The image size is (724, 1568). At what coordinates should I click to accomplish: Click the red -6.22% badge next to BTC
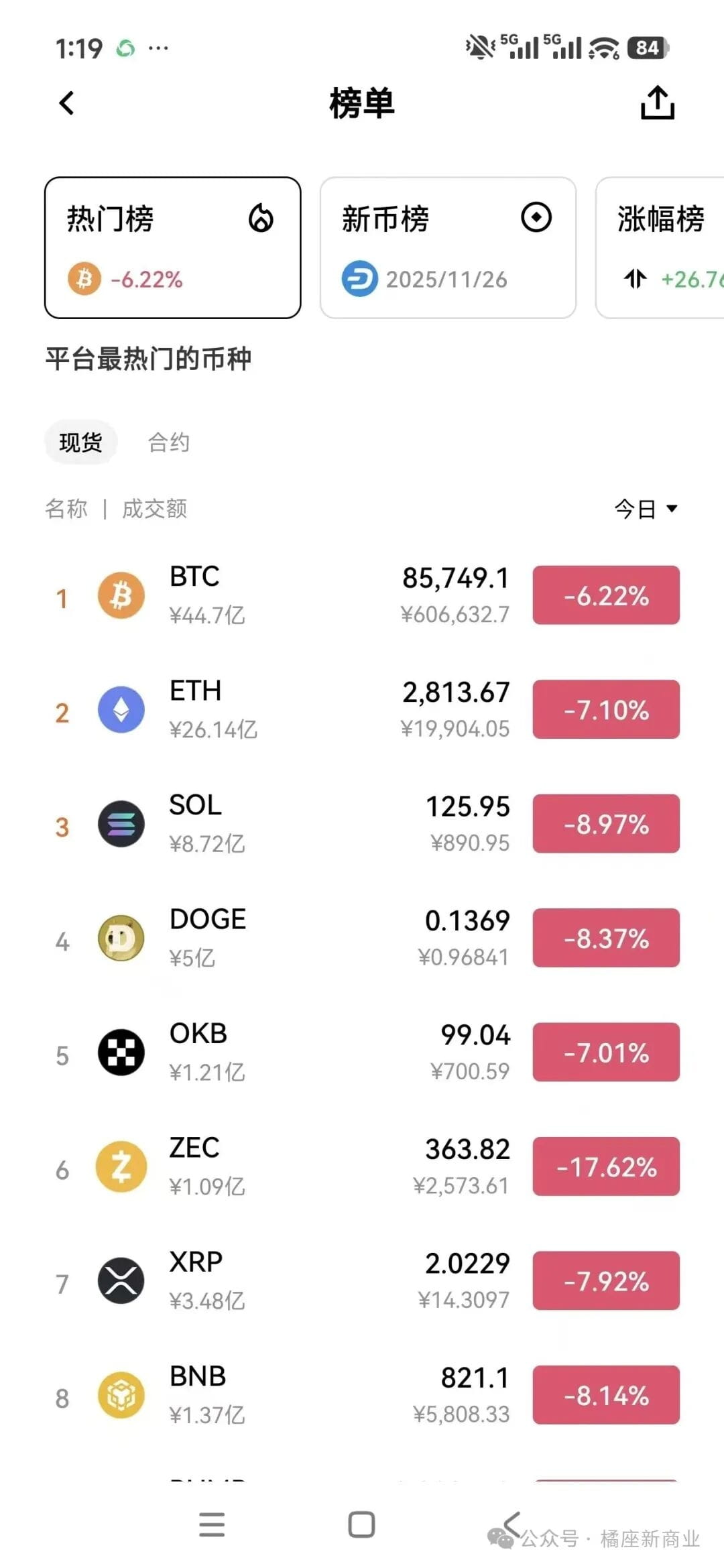pyautogui.click(x=605, y=595)
